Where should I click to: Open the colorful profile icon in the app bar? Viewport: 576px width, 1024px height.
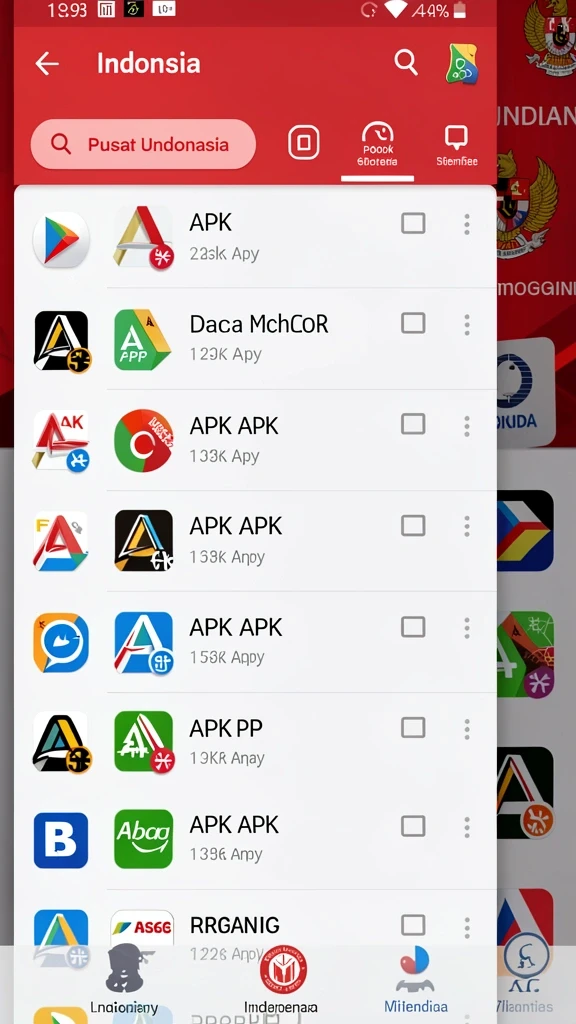point(462,64)
